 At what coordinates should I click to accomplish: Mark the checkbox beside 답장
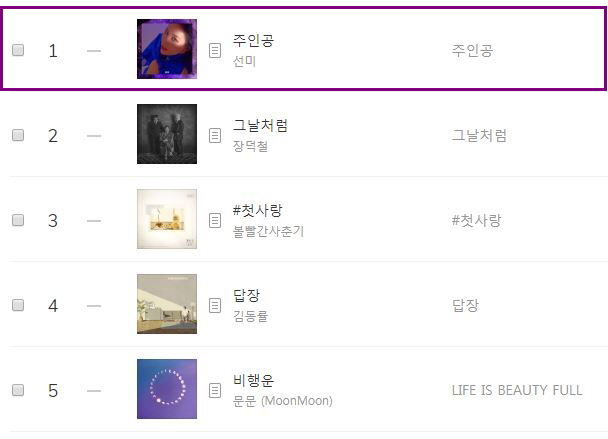[18, 305]
